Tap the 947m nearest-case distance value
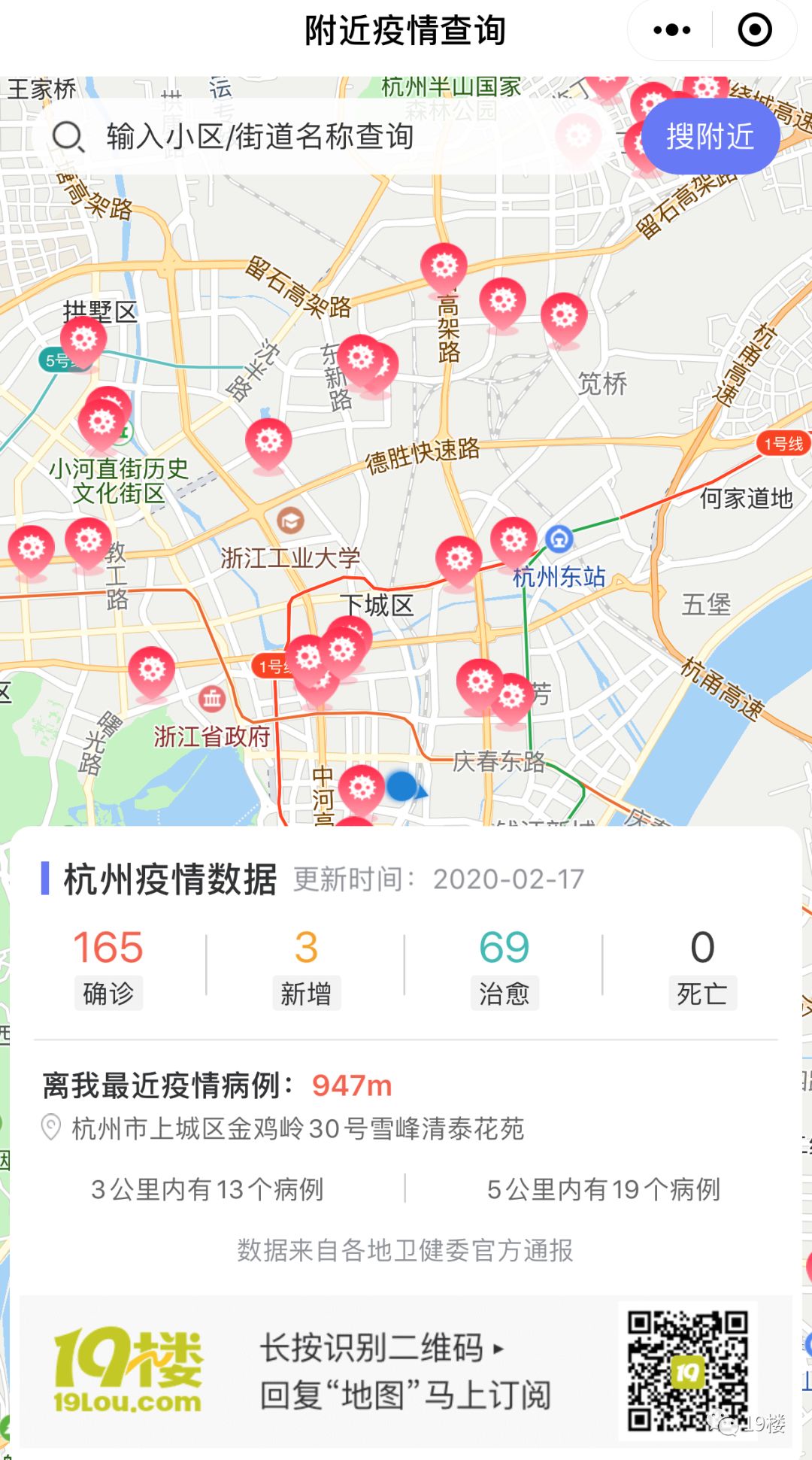The height and width of the screenshot is (1460, 812). point(350,1085)
